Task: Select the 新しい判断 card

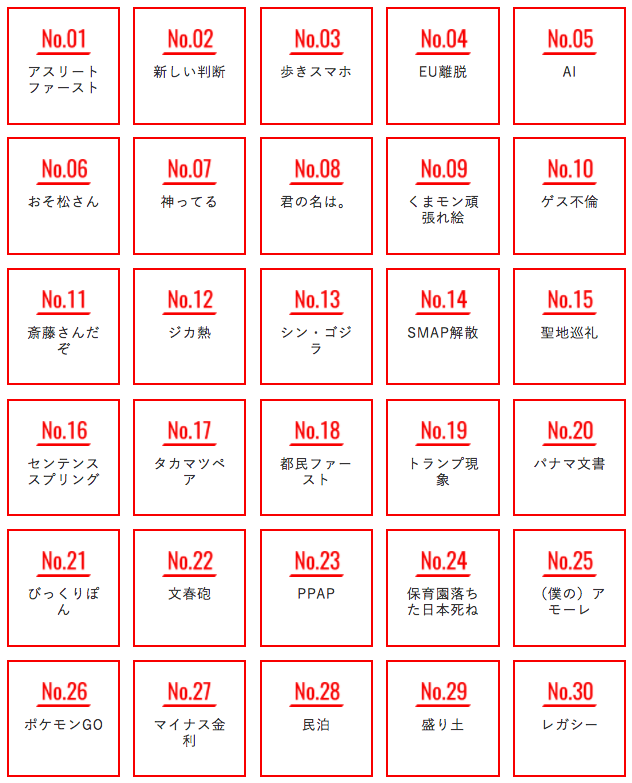Action: (189, 66)
